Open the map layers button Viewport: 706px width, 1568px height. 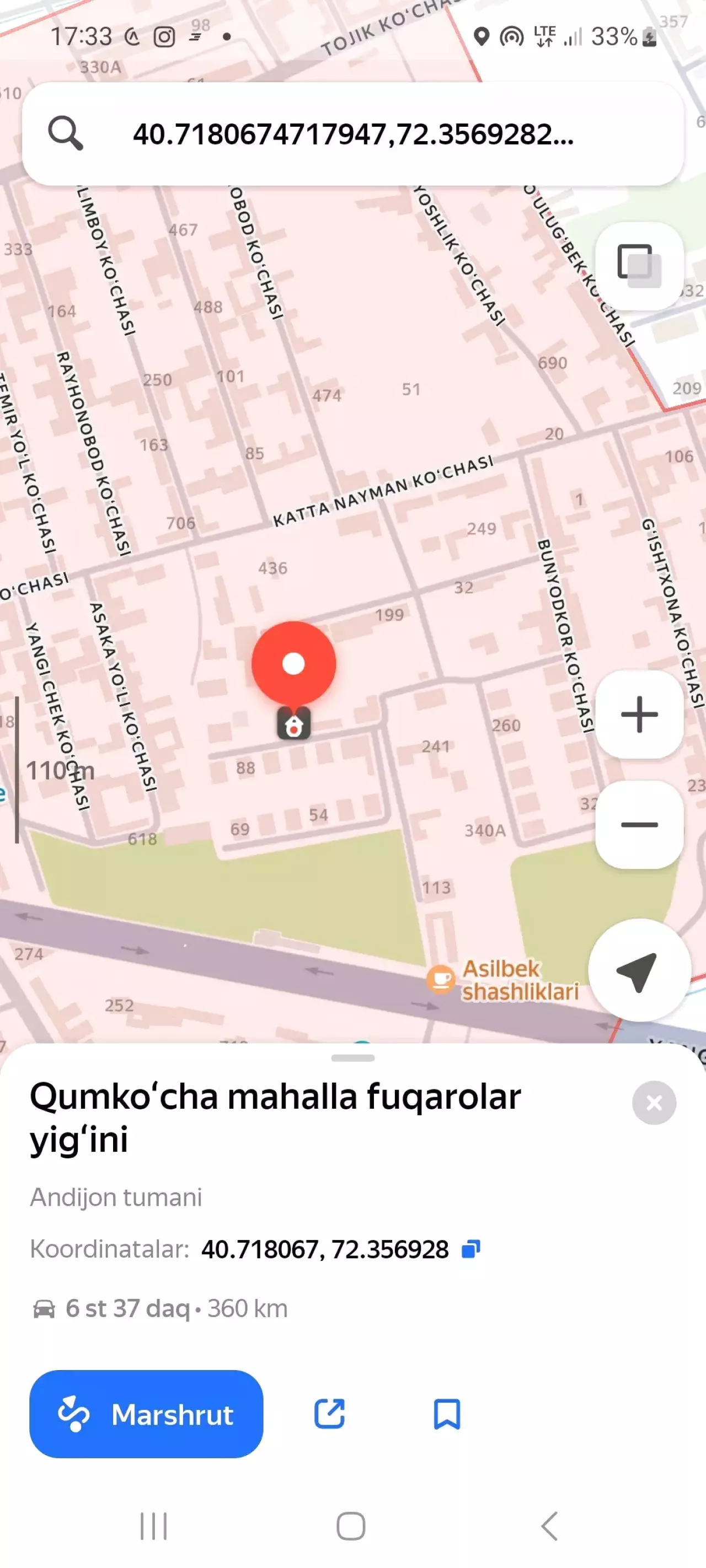click(x=638, y=265)
